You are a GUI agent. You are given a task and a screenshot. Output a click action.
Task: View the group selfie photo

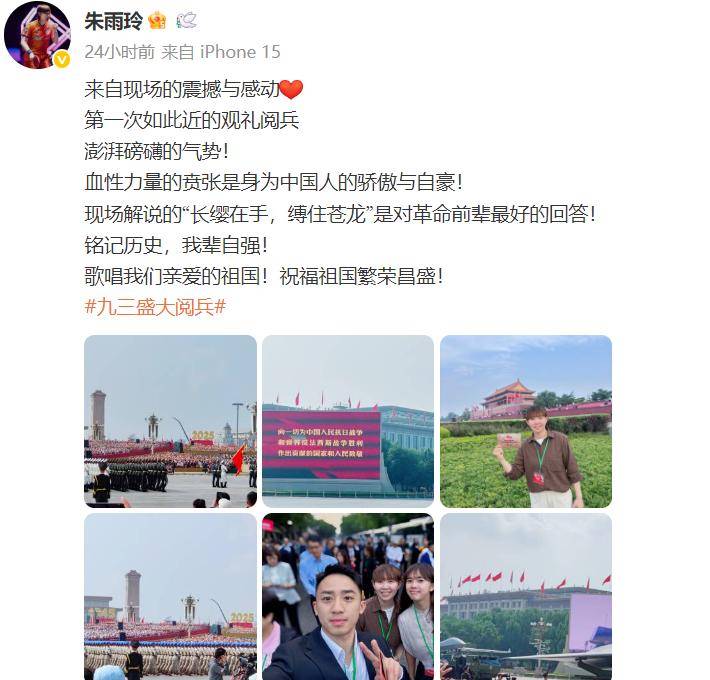(x=347, y=597)
